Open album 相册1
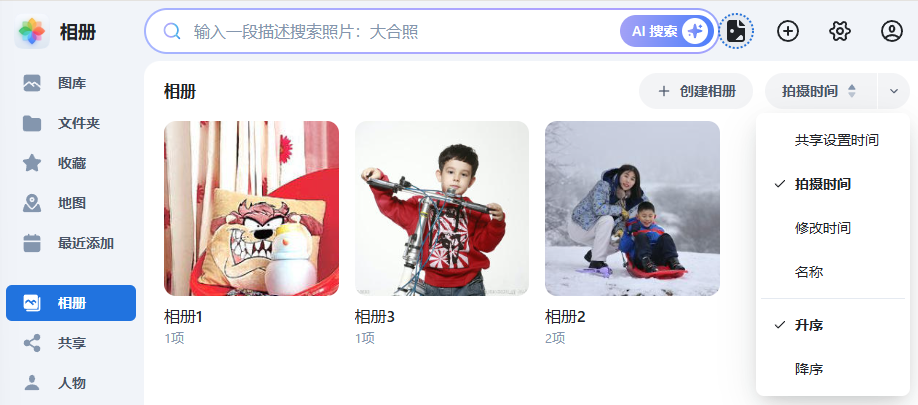The height and width of the screenshot is (405, 918). click(251, 208)
